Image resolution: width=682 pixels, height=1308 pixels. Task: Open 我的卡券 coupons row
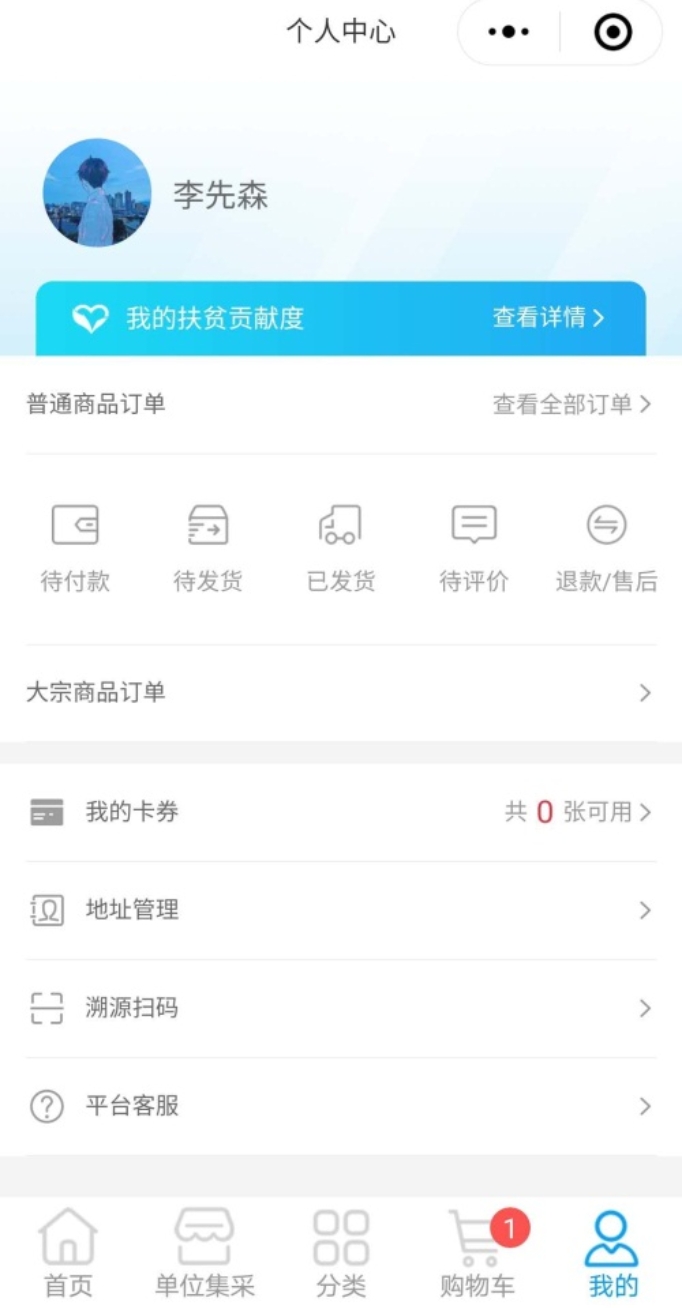[x=340, y=812]
